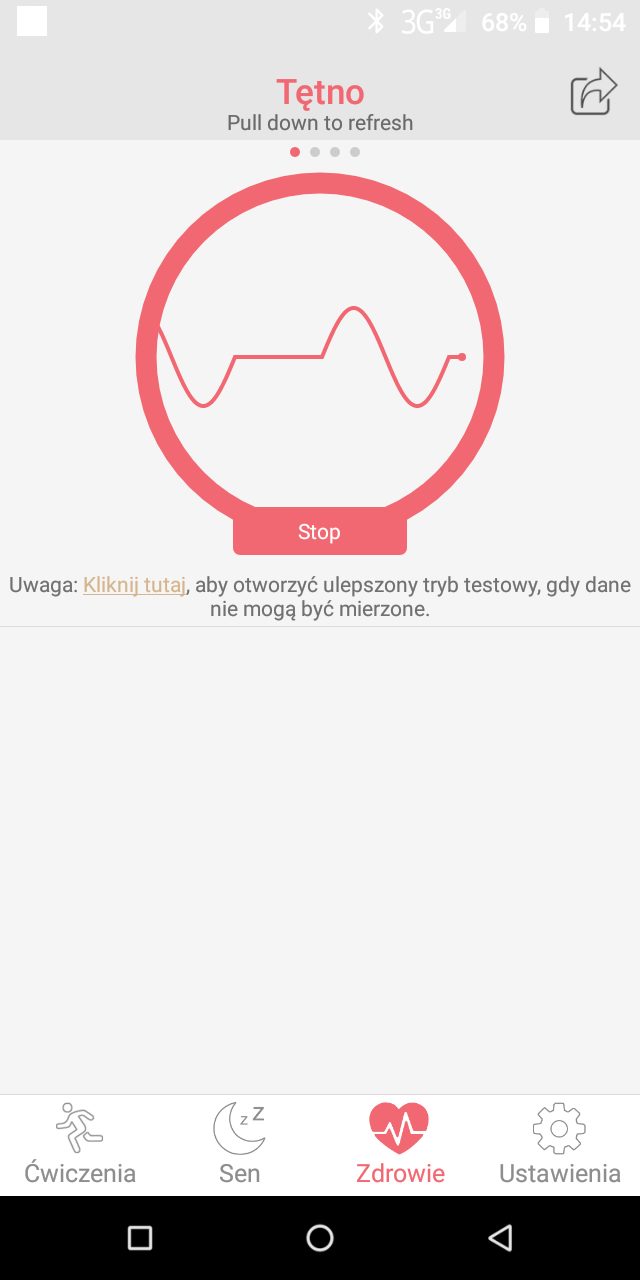The image size is (640, 1280).
Task: Switch to the Ćwiczenia tab
Action: (x=80, y=1145)
